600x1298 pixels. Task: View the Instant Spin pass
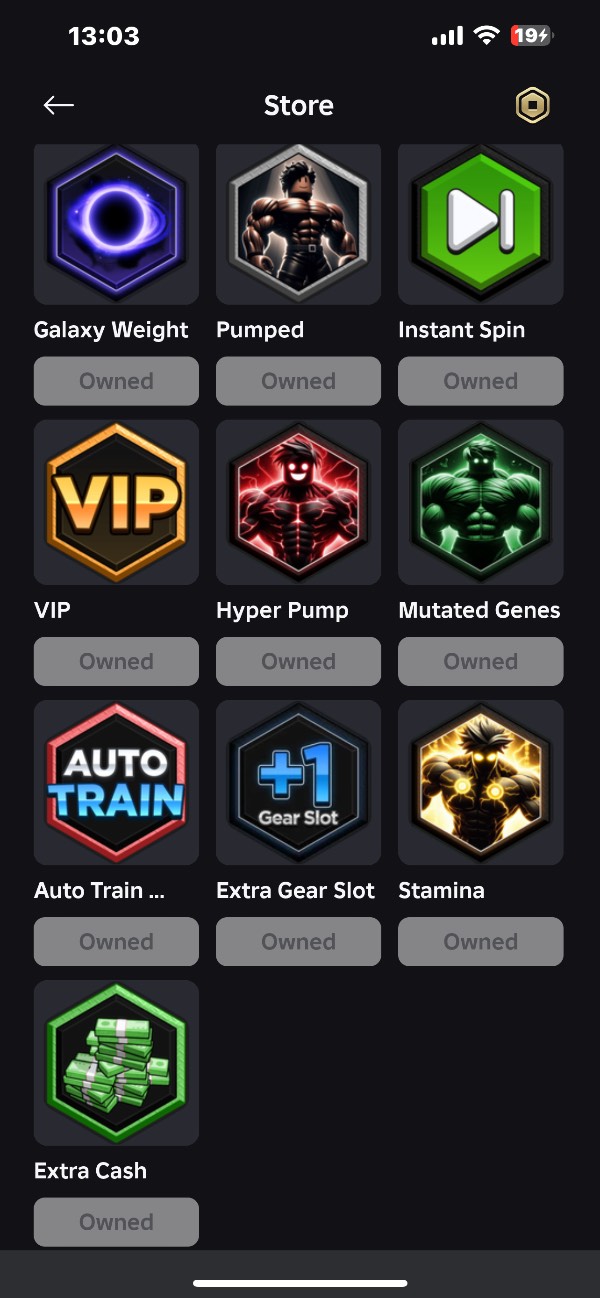(x=480, y=222)
